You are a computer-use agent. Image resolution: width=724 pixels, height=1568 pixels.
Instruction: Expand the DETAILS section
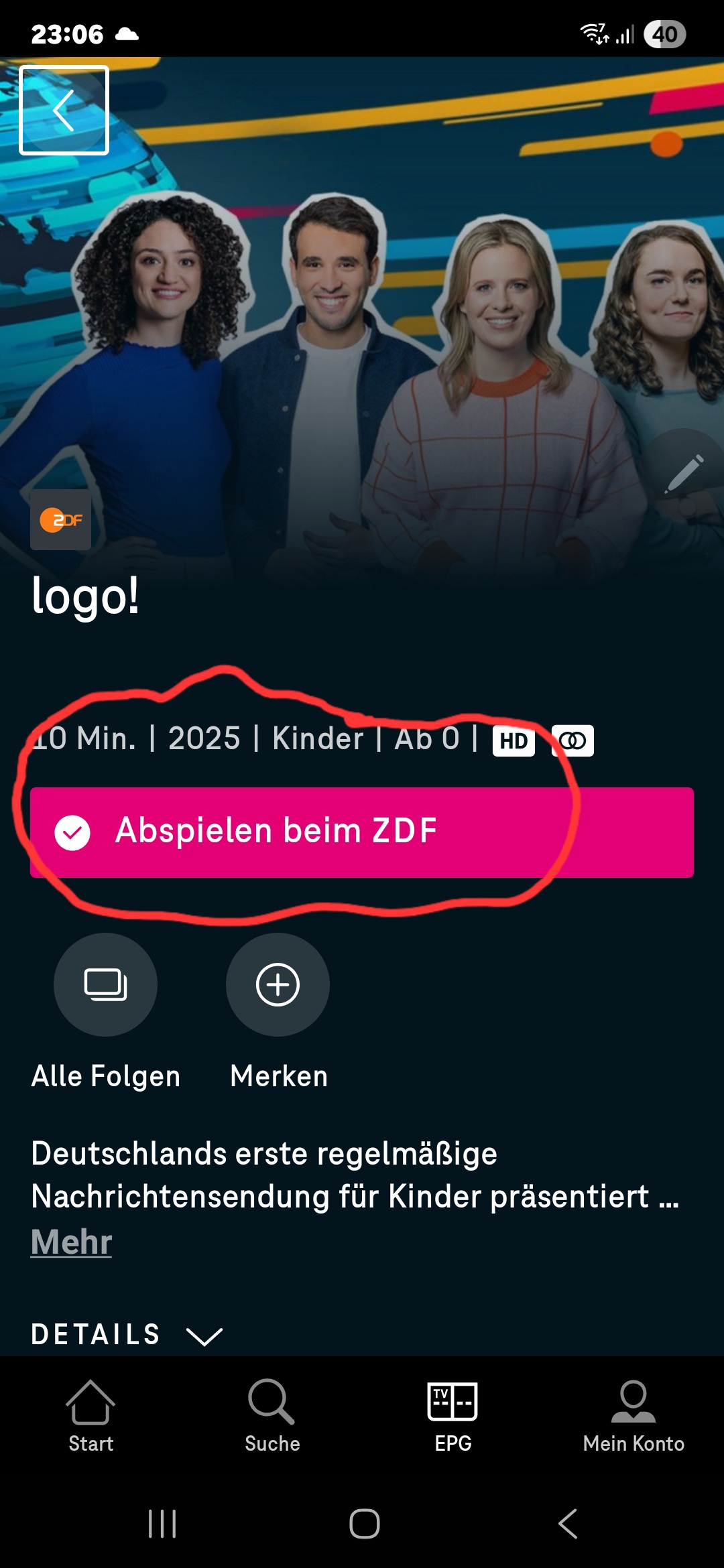[127, 1334]
